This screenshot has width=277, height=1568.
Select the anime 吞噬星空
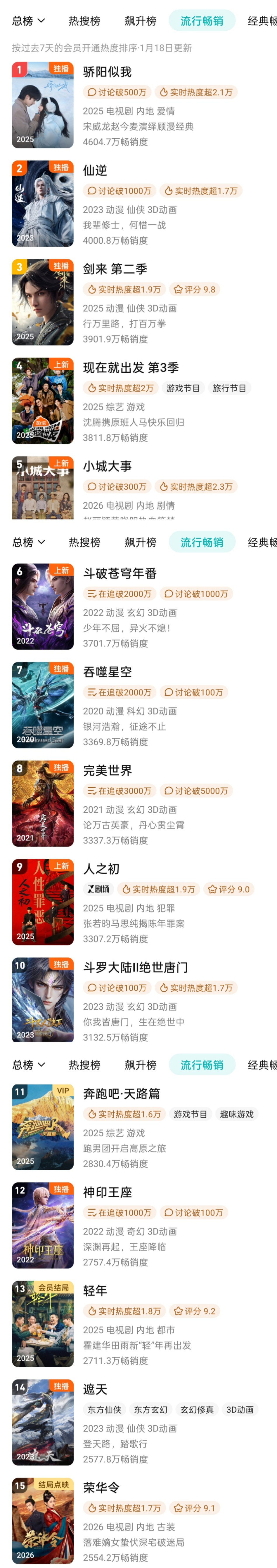107,672
